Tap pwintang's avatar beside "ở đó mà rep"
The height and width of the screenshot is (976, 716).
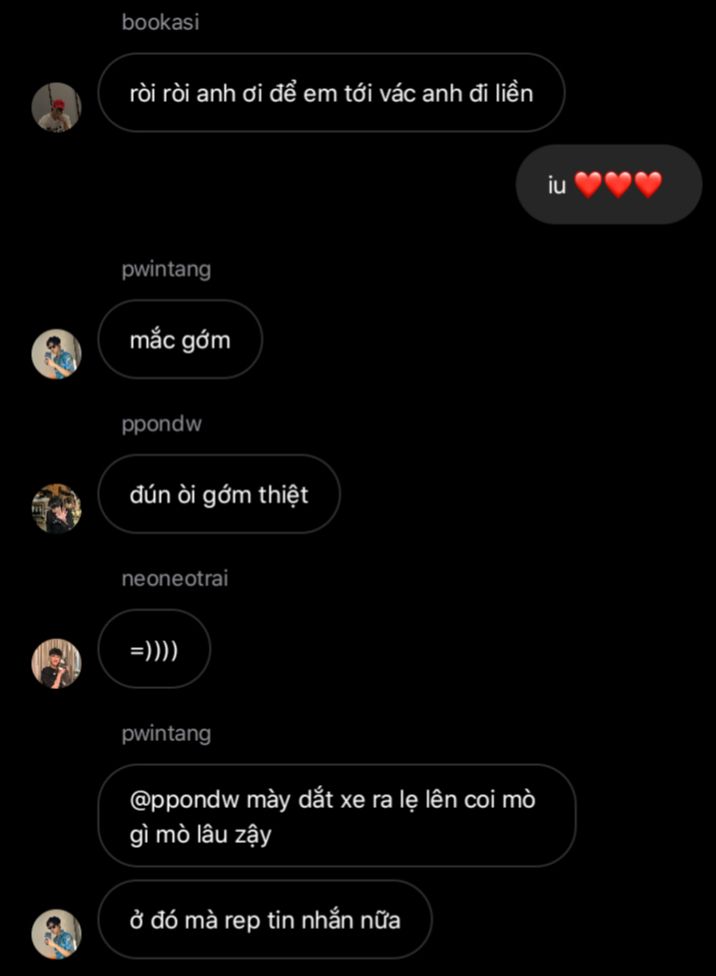tap(56, 933)
